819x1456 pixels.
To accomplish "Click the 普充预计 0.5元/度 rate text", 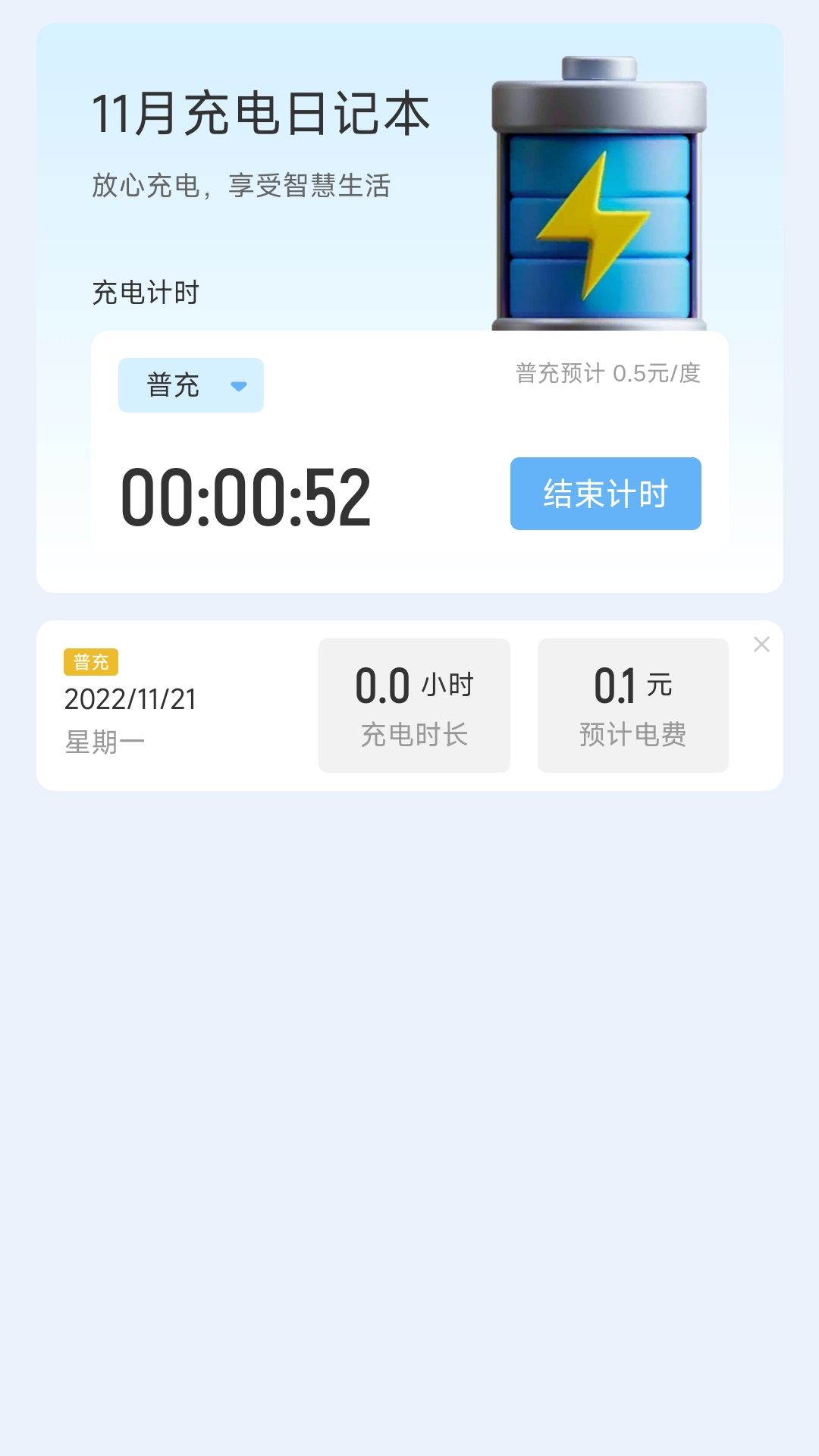I will point(607,373).
